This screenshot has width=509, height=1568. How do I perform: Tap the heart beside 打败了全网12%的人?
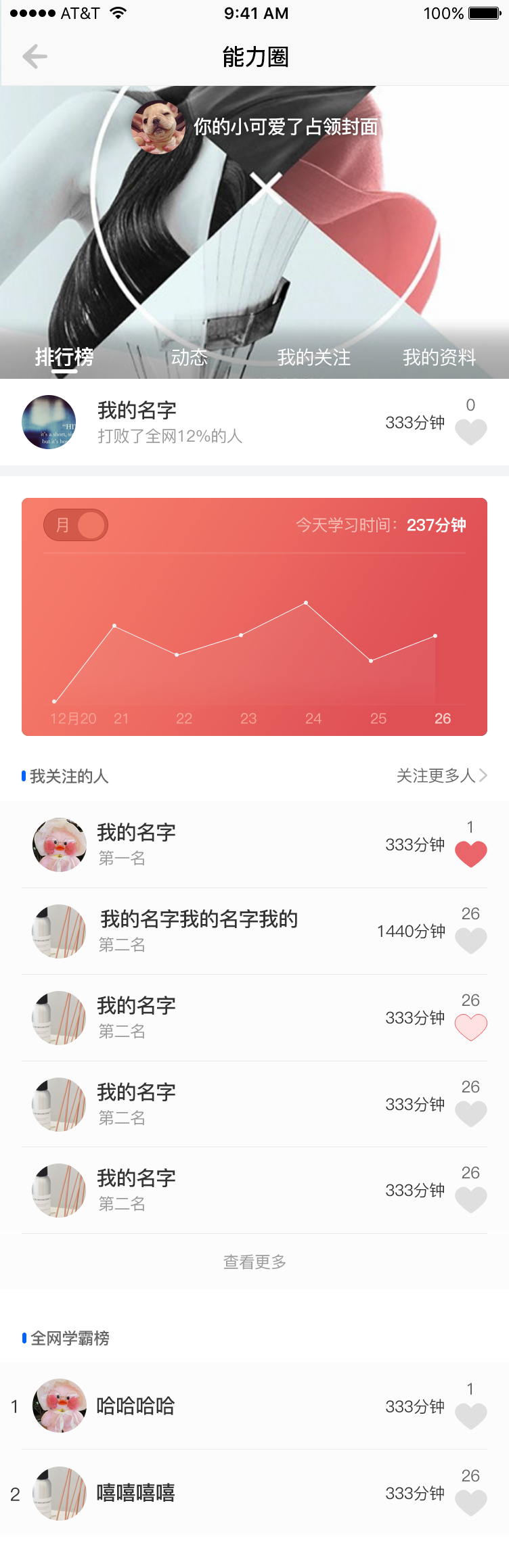(471, 432)
